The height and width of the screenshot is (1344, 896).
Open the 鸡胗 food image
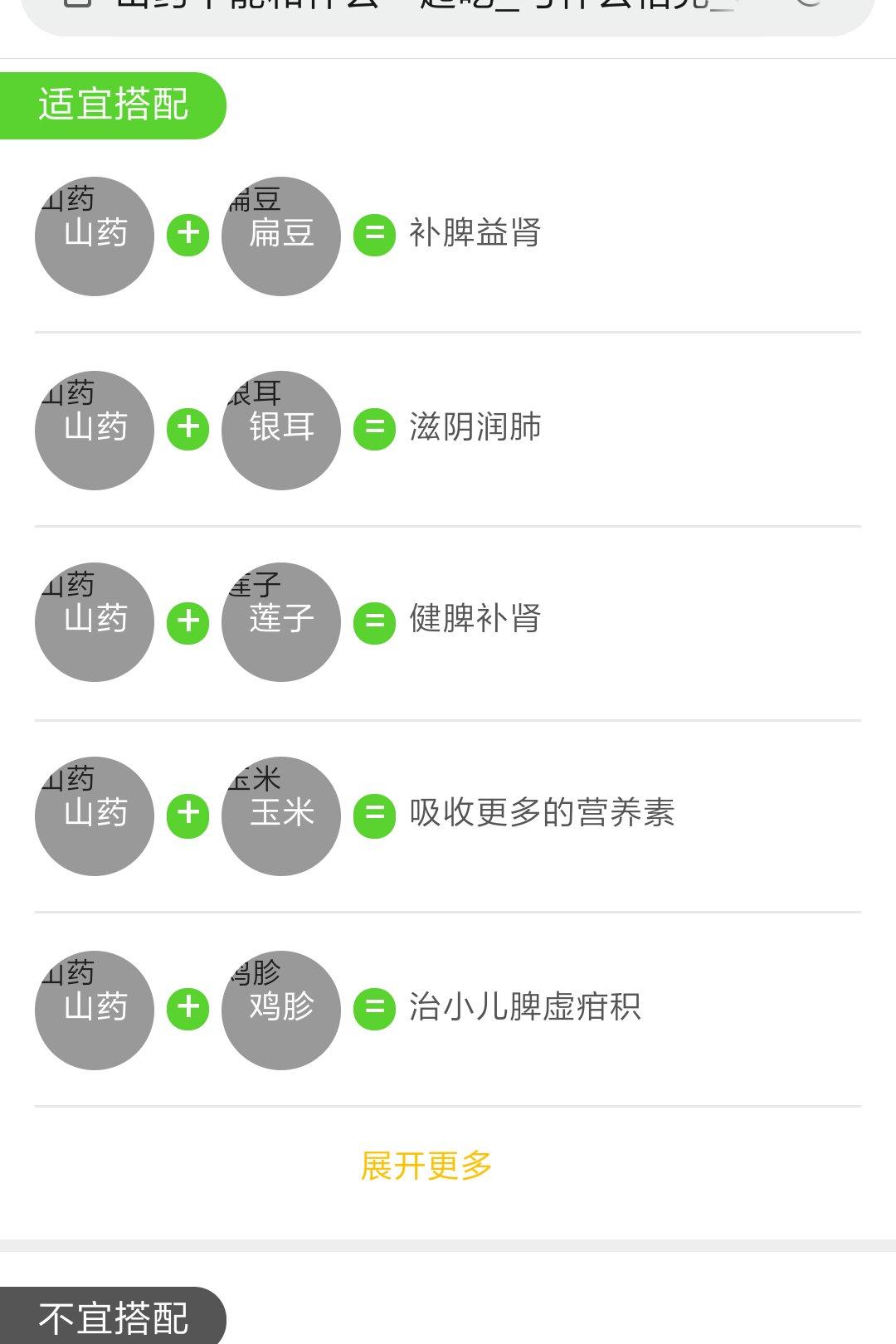pyautogui.click(x=281, y=1010)
